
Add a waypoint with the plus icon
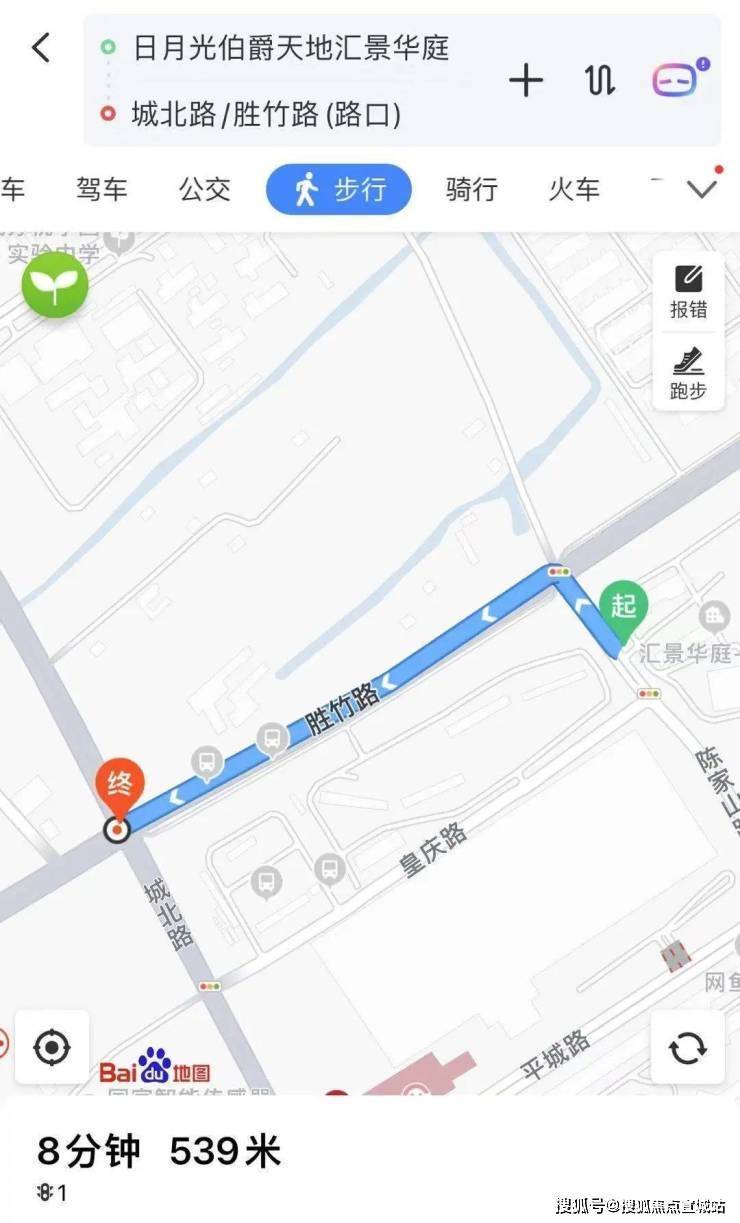point(526,80)
